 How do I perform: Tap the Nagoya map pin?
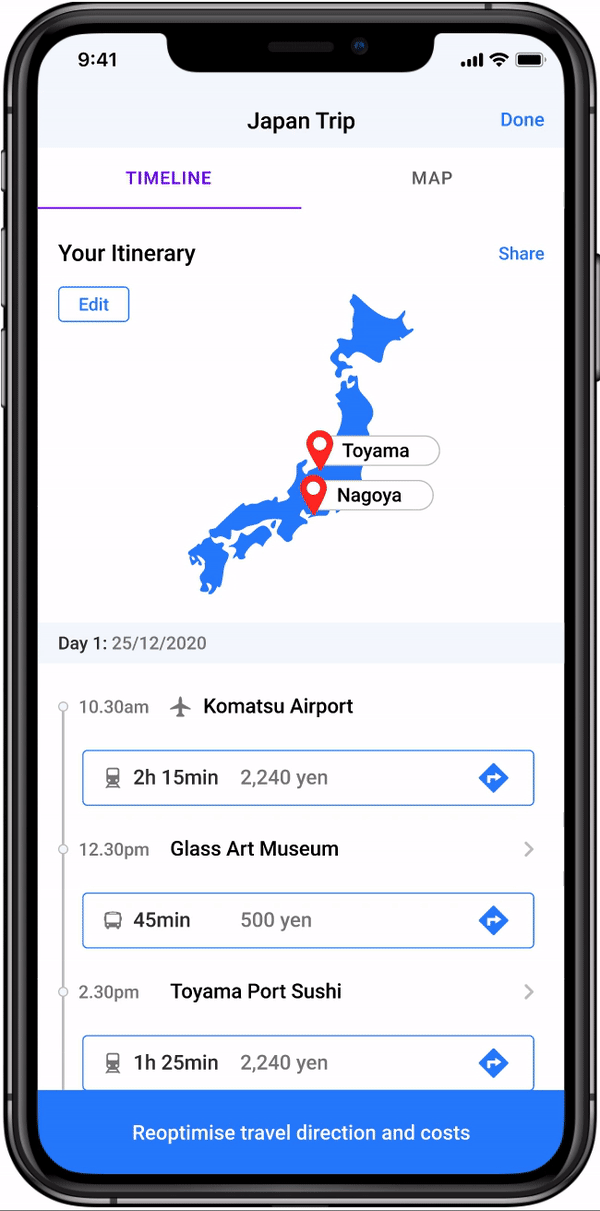314,492
